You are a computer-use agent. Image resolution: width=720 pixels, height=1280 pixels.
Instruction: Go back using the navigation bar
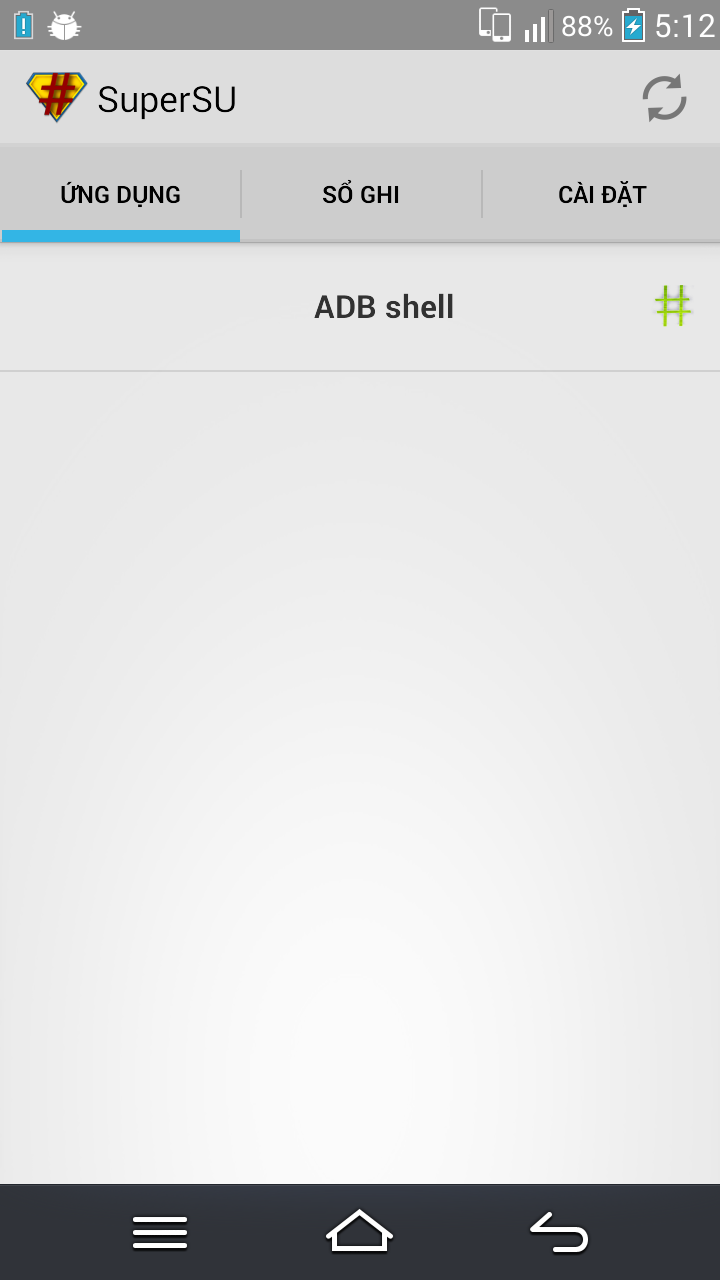[559, 1232]
